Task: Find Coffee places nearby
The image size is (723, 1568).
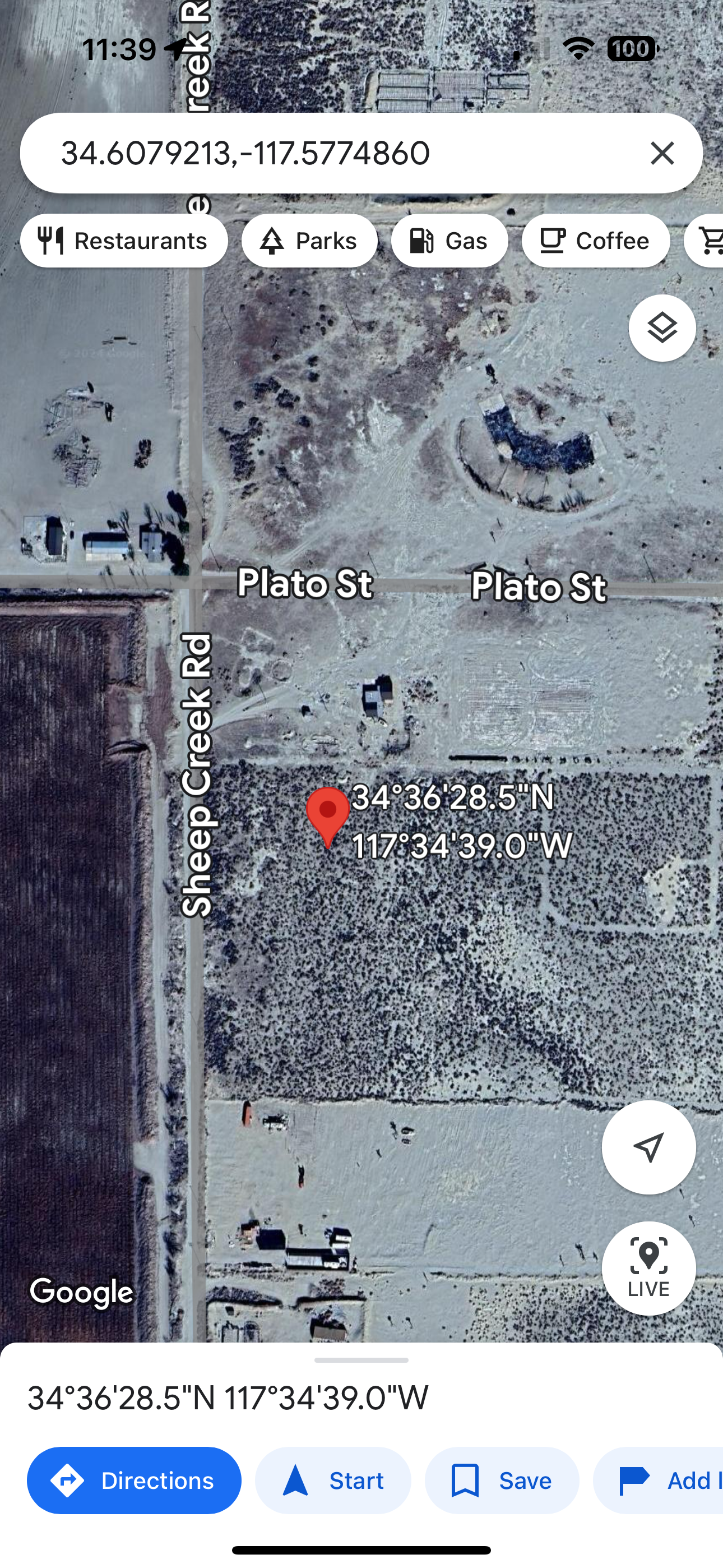Action: pyautogui.click(x=595, y=241)
